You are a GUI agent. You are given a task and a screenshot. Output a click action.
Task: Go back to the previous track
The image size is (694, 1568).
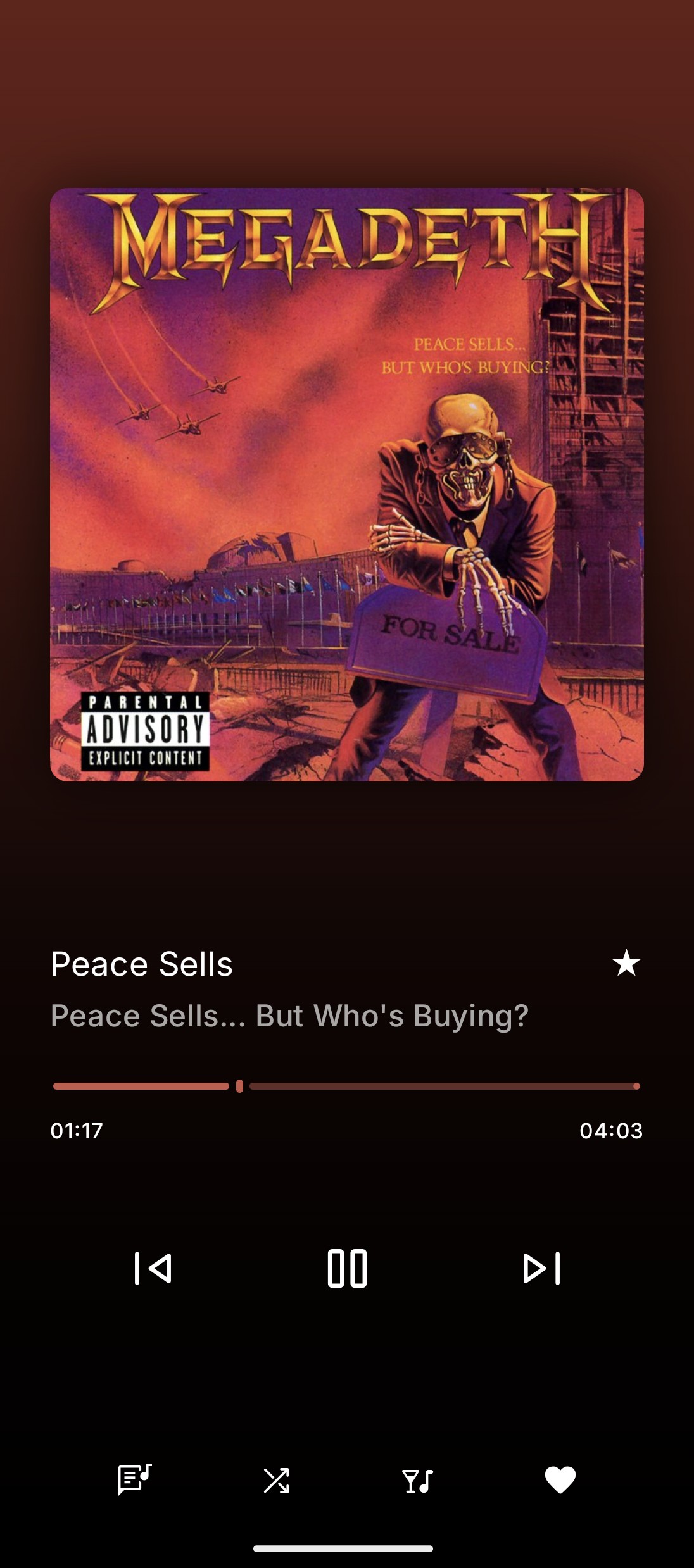point(153,1268)
